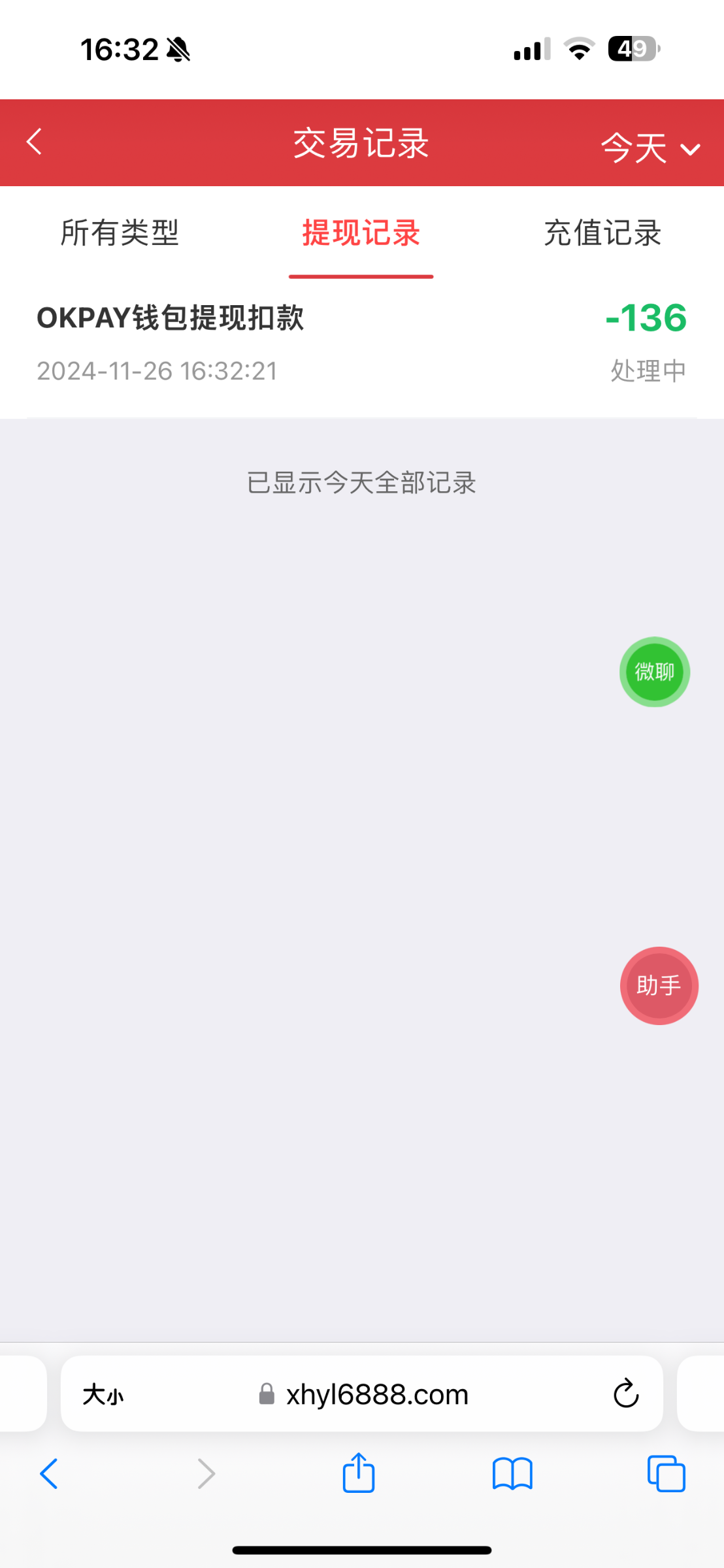
Task: Open the OKPAY钱包提现扣款 record
Action: [362, 344]
